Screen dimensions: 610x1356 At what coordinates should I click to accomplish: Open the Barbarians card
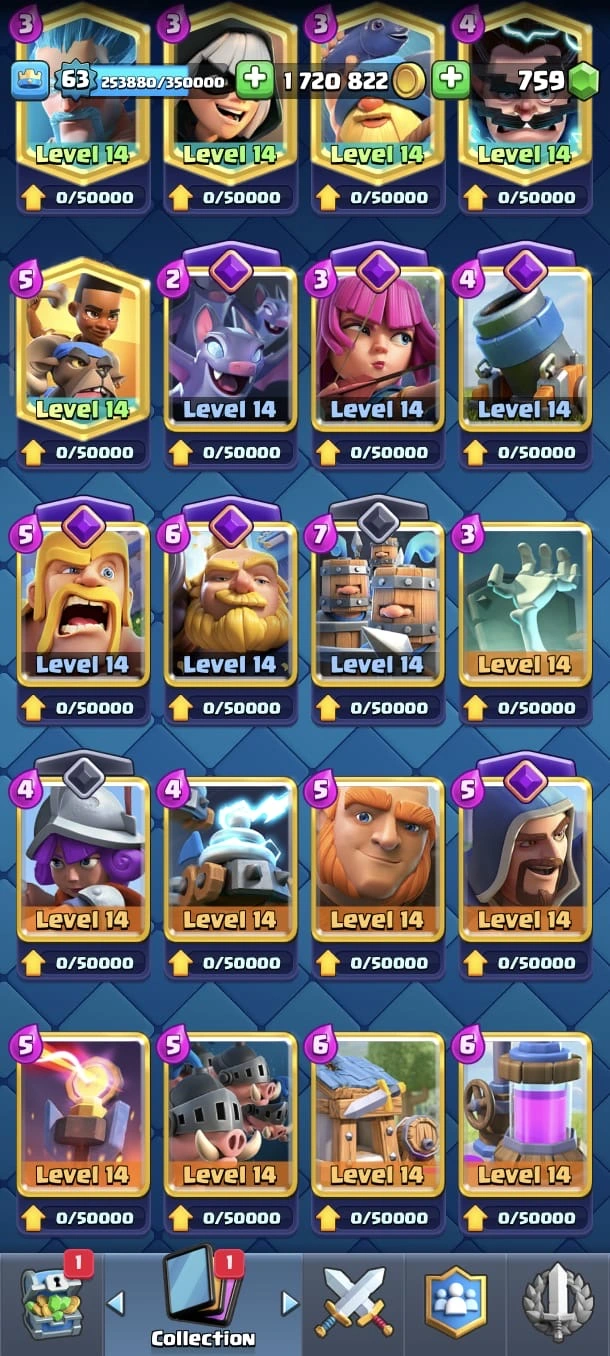[x=83, y=605]
